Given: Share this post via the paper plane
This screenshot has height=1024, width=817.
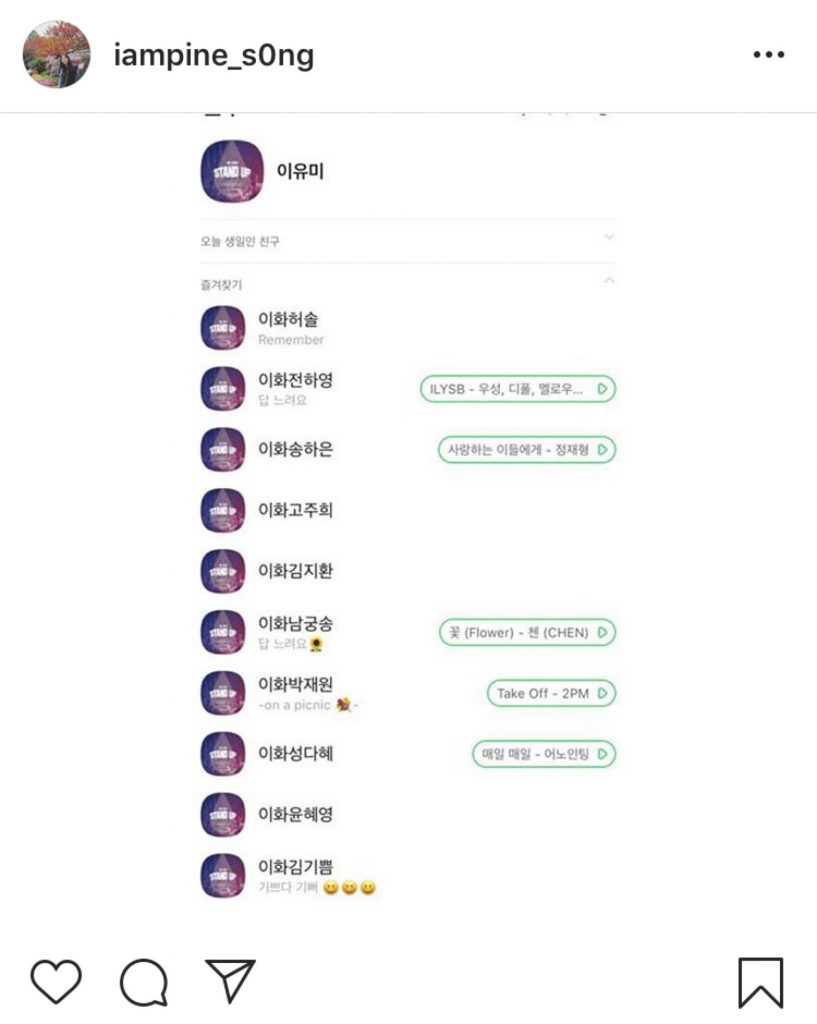Looking at the screenshot, I should pyautogui.click(x=231, y=980).
